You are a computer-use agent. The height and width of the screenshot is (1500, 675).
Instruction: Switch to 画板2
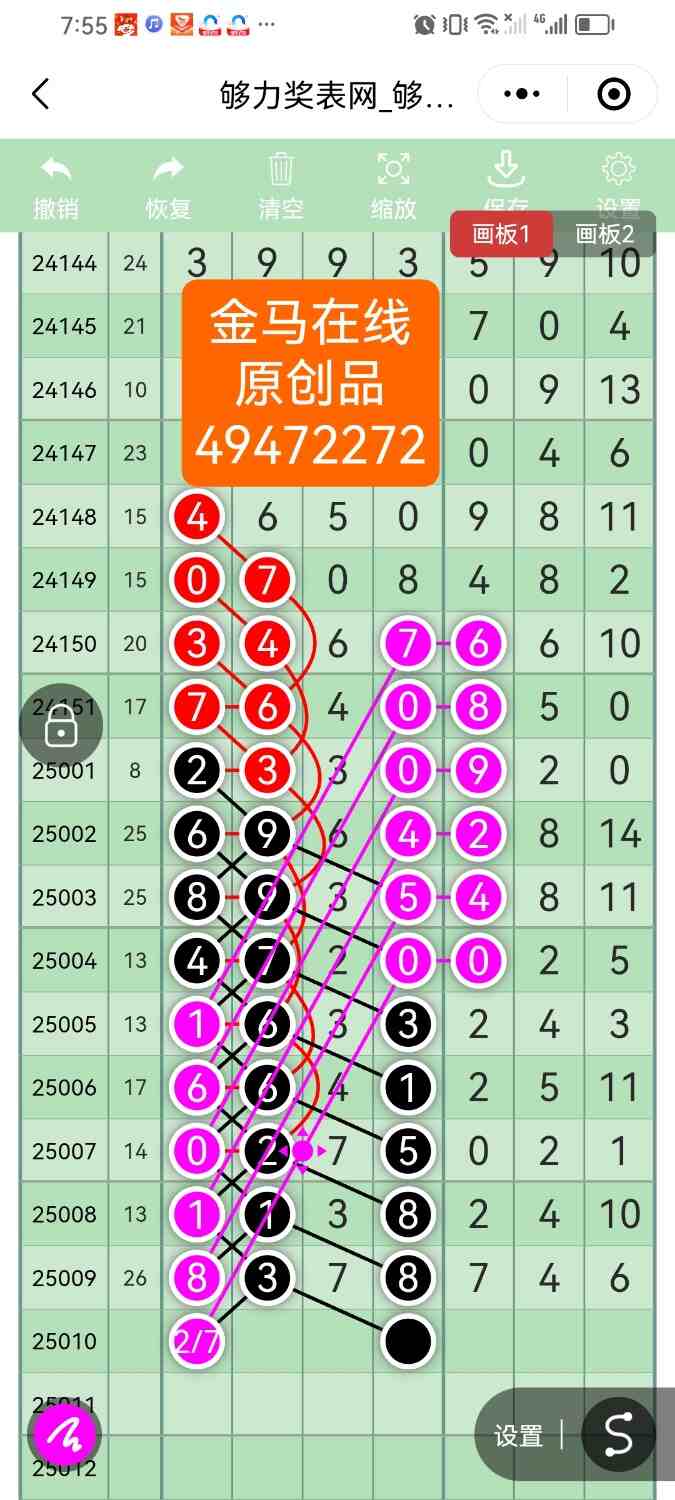604,235
